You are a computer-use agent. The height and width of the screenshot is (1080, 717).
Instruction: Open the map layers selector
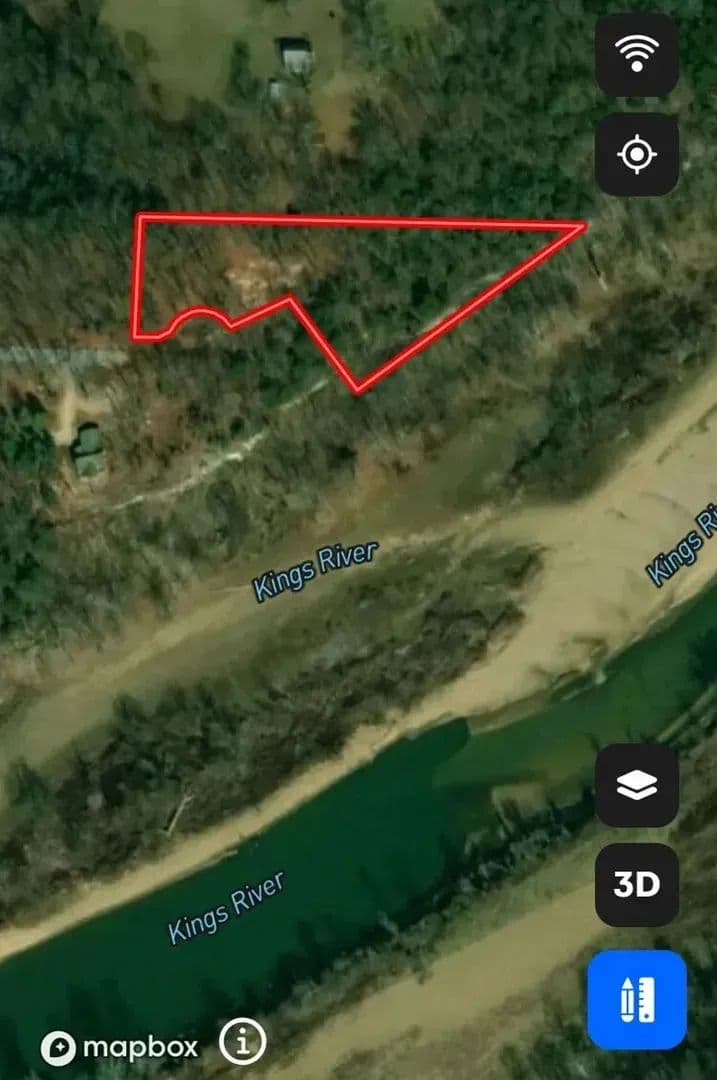pos(637,786)
